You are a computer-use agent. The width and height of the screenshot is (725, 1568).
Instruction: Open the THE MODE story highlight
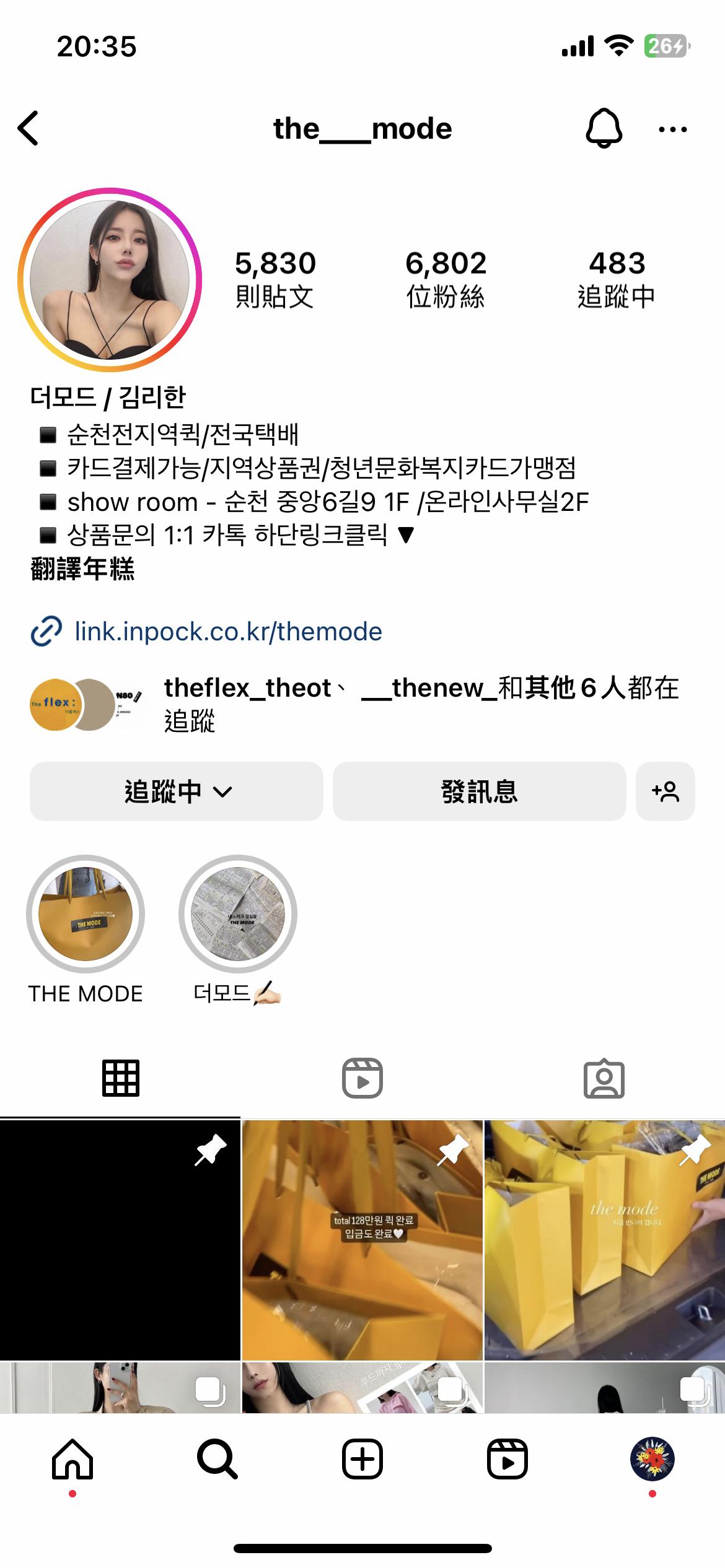(x=86, y=915)
